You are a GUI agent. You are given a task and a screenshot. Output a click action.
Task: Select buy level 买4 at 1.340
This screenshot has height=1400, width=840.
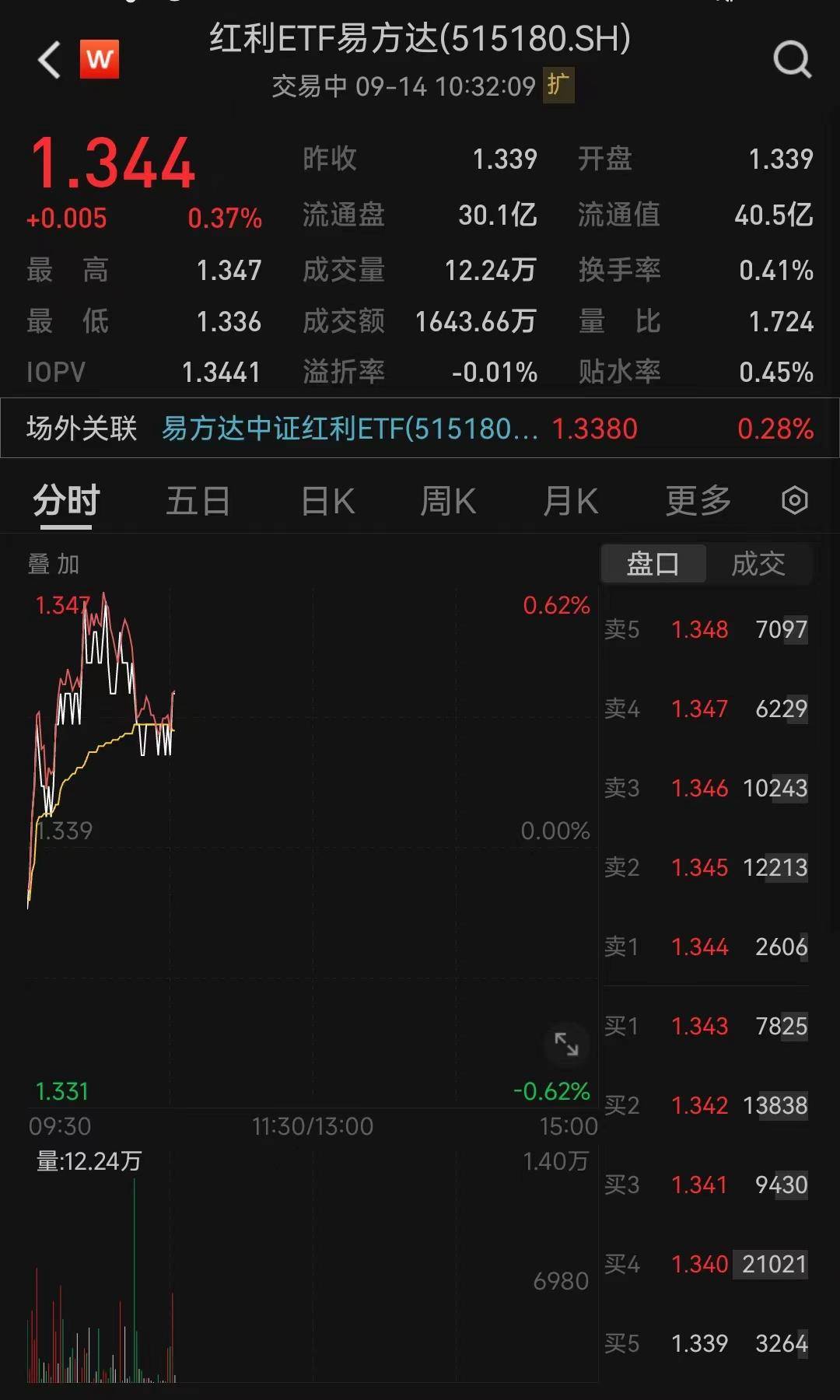click(x=706, y=1264)
